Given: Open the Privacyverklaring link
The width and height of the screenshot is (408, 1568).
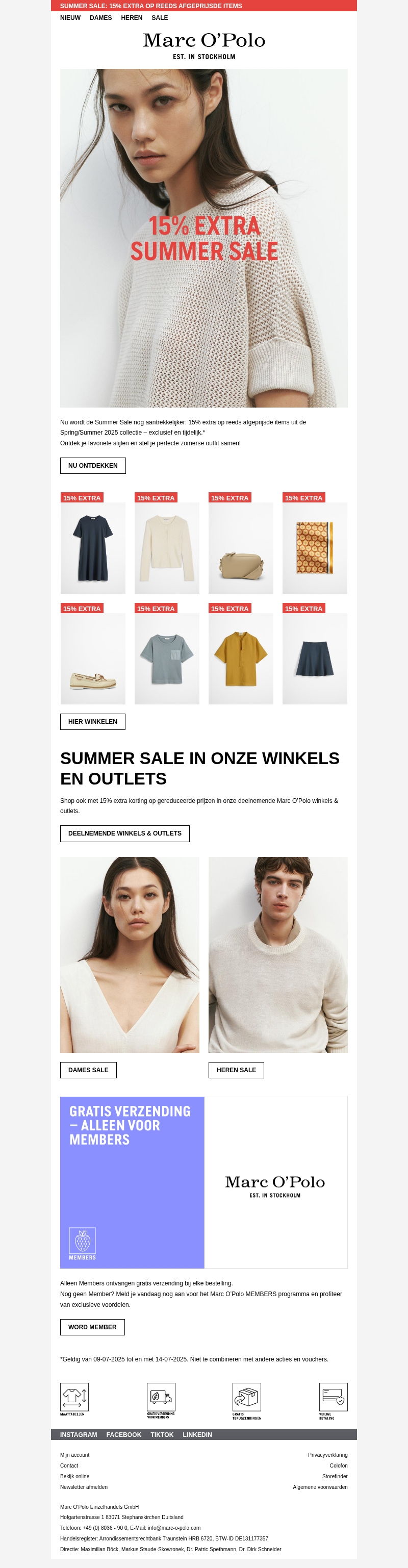Looking at the screenshot, I should 327,1455.
